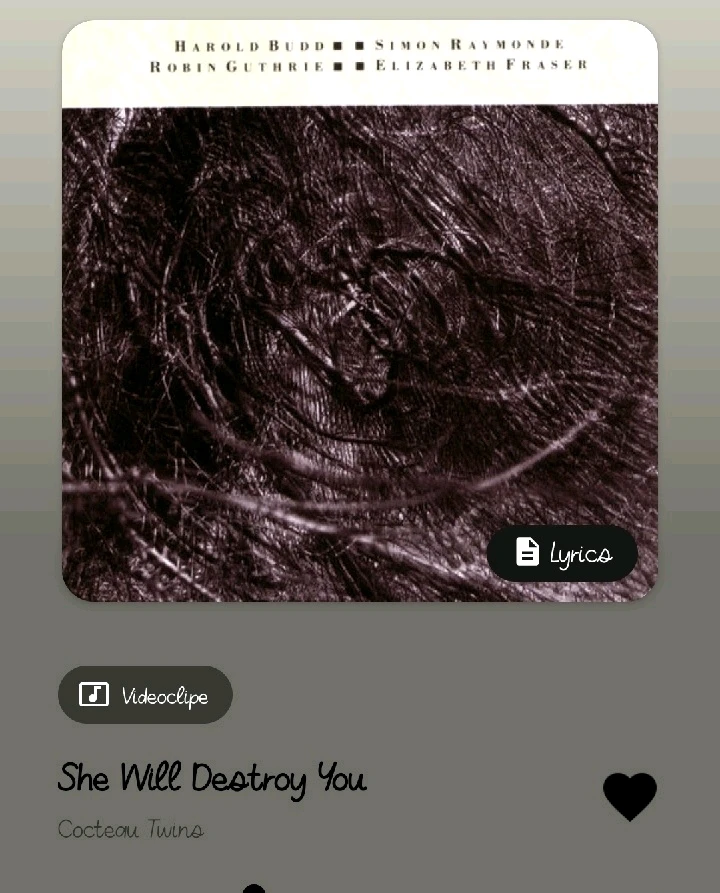Viewport: 720px width, 893px height.
Task: Open the Videoclipe button
Action: [x=145, y=695]
